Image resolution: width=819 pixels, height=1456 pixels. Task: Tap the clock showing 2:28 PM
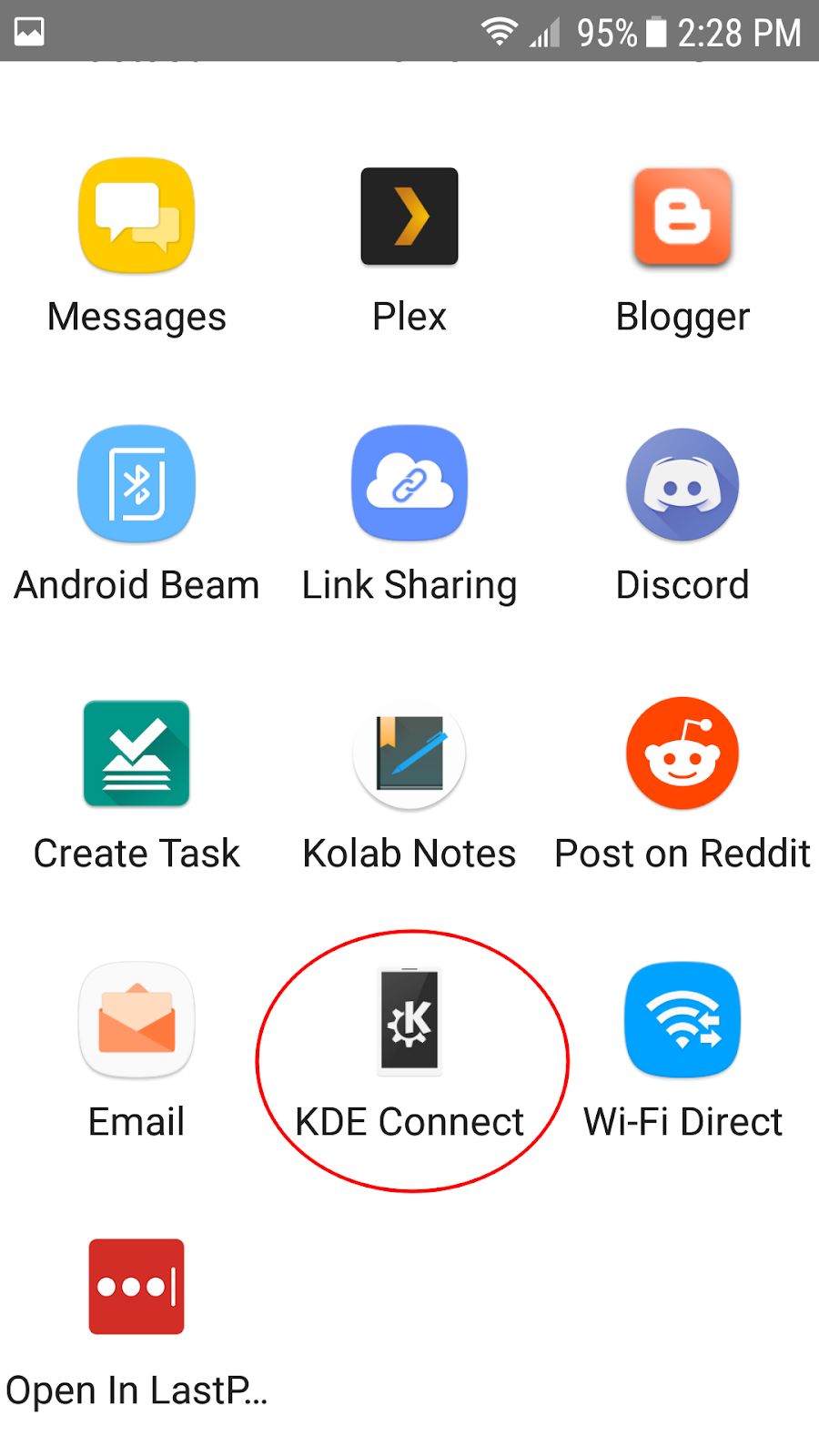pos(739,30)
